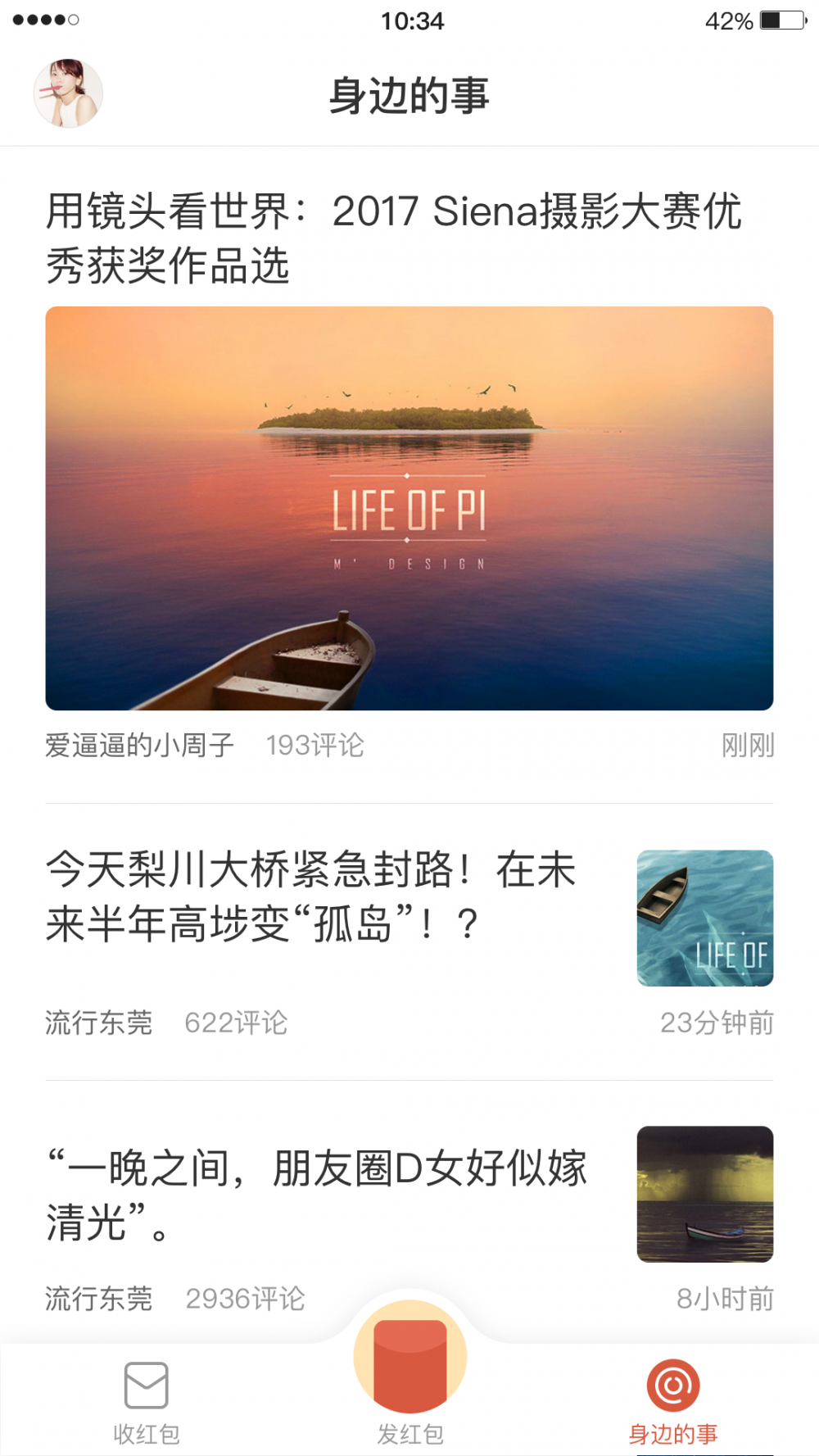
Task: Read the 梨川大桥紧急封路 news story
Action: pyautogui.click(x=311, y=896)
